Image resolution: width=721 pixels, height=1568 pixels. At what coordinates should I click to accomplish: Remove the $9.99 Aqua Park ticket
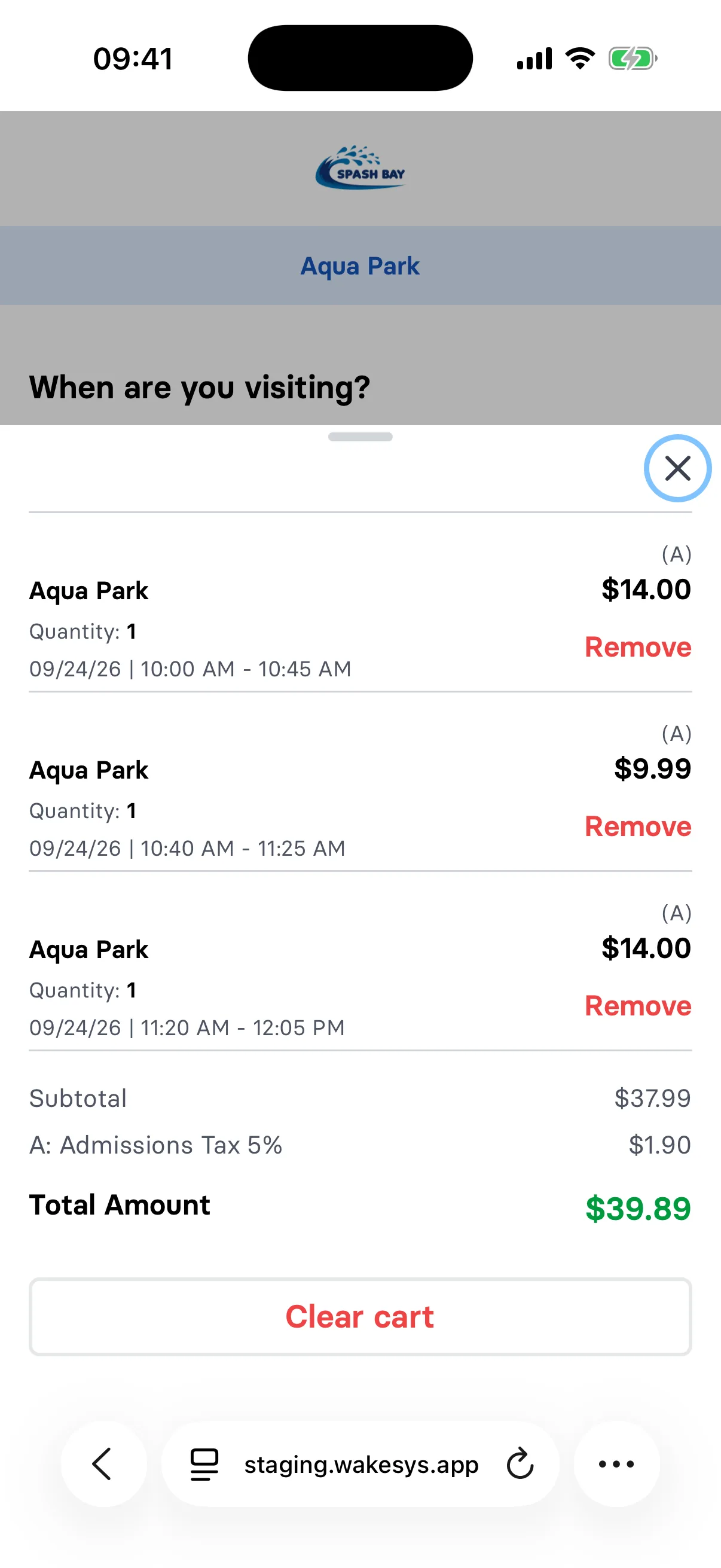coord(638,826)
